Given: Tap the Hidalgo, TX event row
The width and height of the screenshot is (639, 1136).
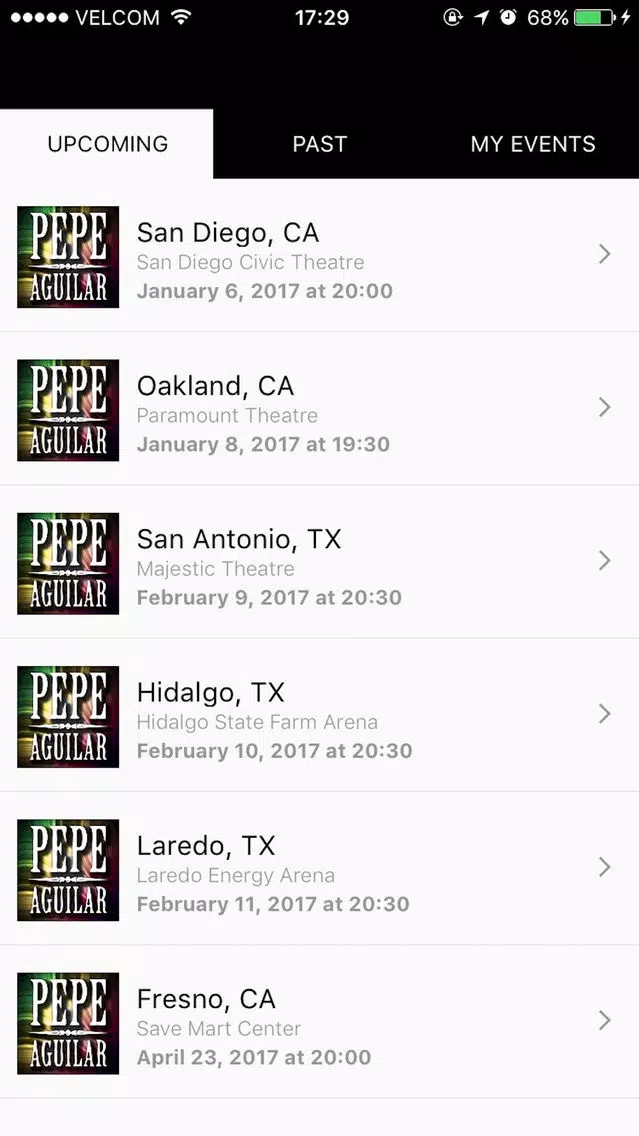Looking at the screenshot, I should click(320, 715).
